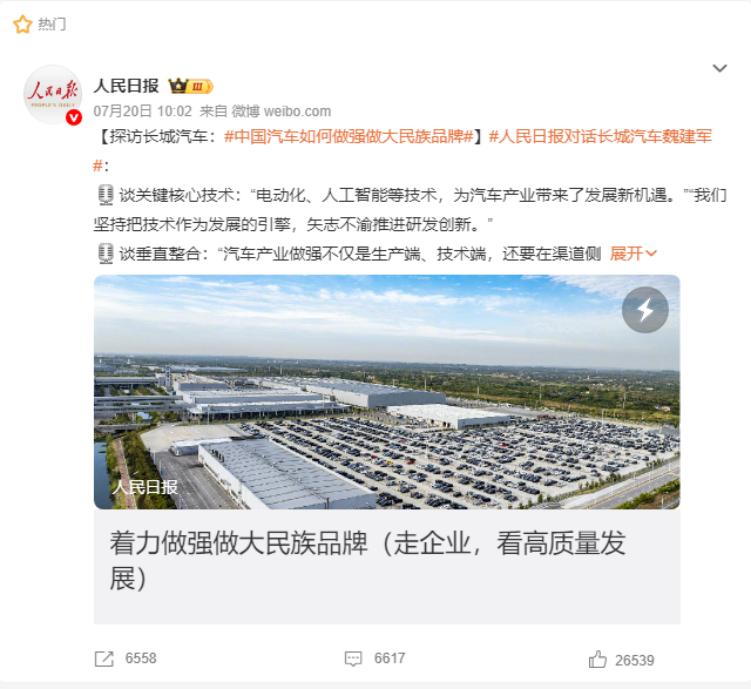Expand the post options chevron

point(719,68)
